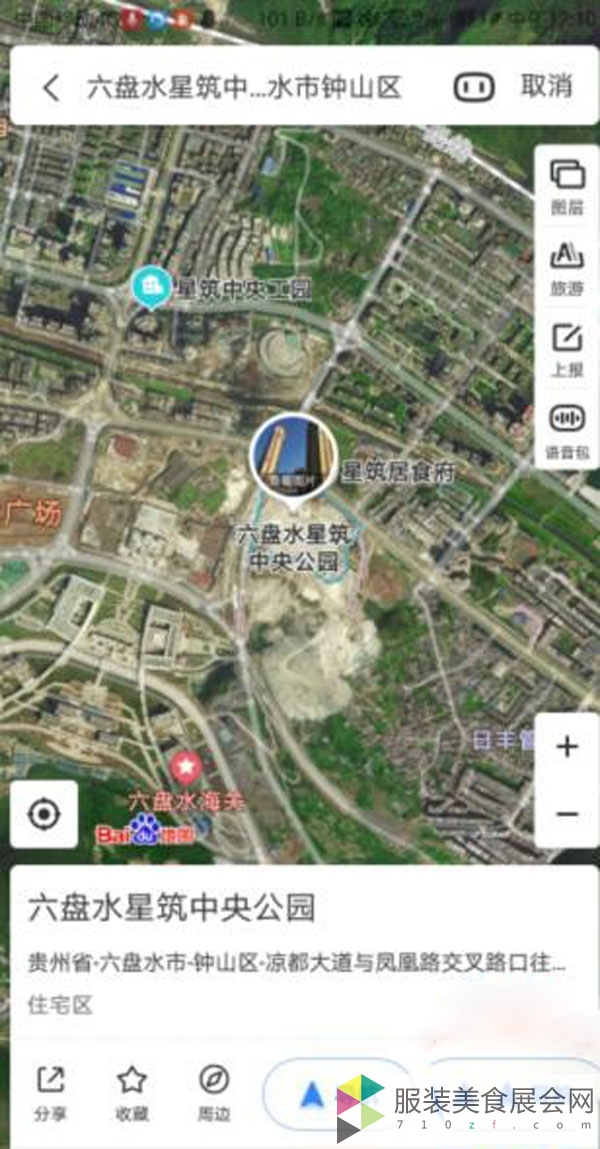The width and height of the screenshot is (600, 1149).
Task: Open the 图层 layers panel
Action: tap(567, 186)
